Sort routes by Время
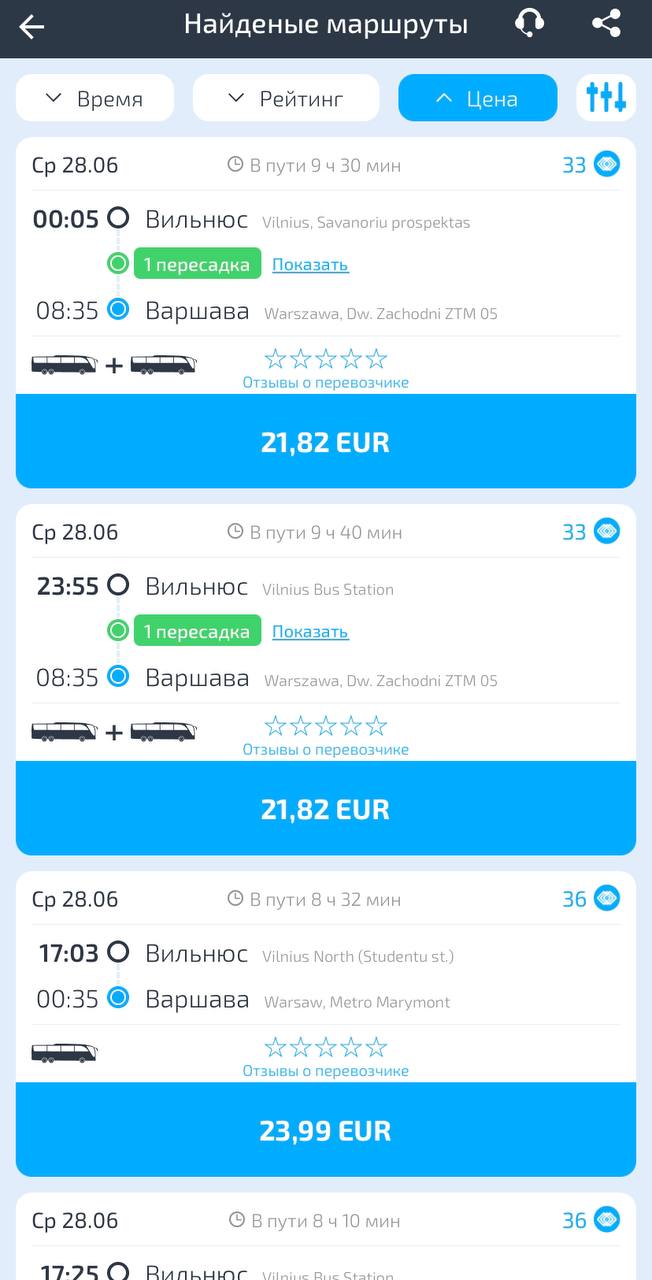This screenshot has width=652, height=1280. pos(95,98)
